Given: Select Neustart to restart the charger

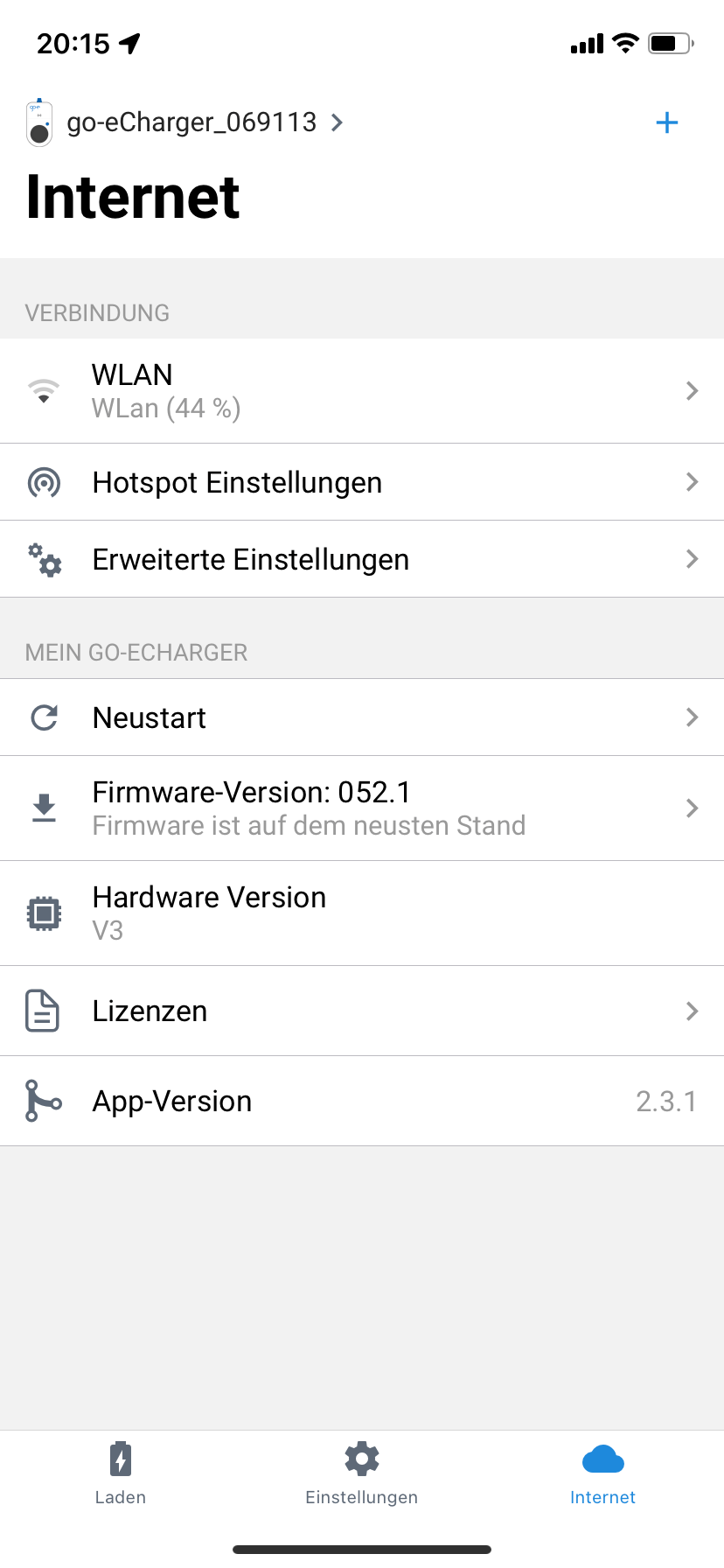Looking at the screenshot, I should tap(362, 717).
